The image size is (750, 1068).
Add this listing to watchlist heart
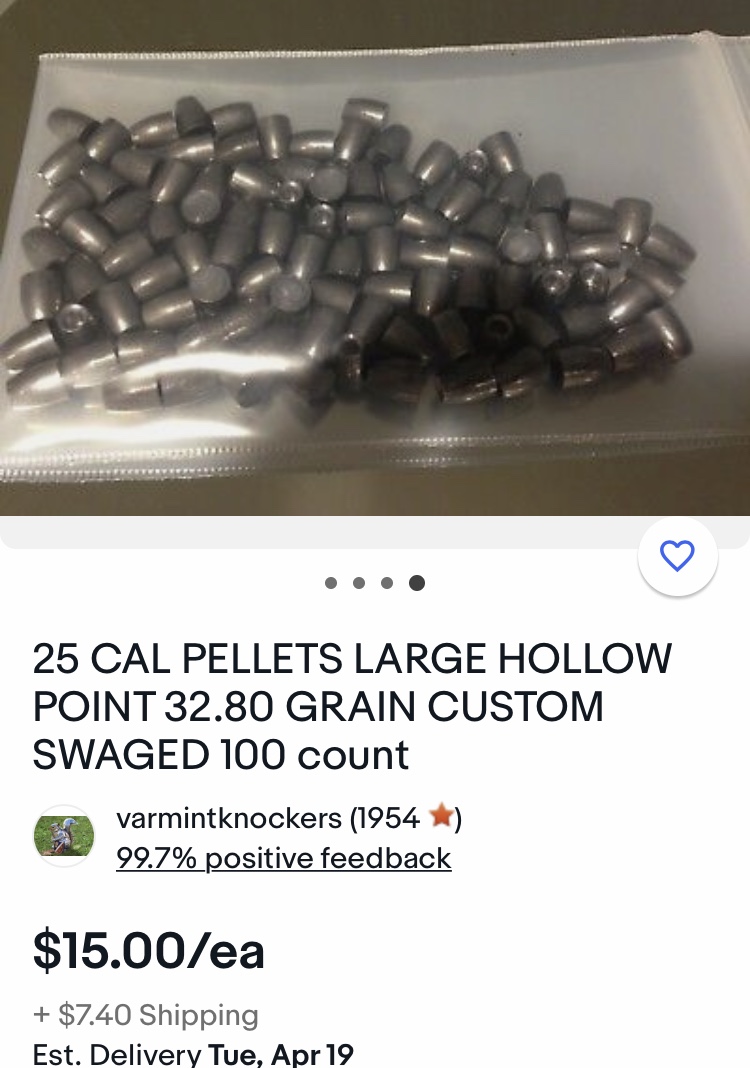coord(677,556)
